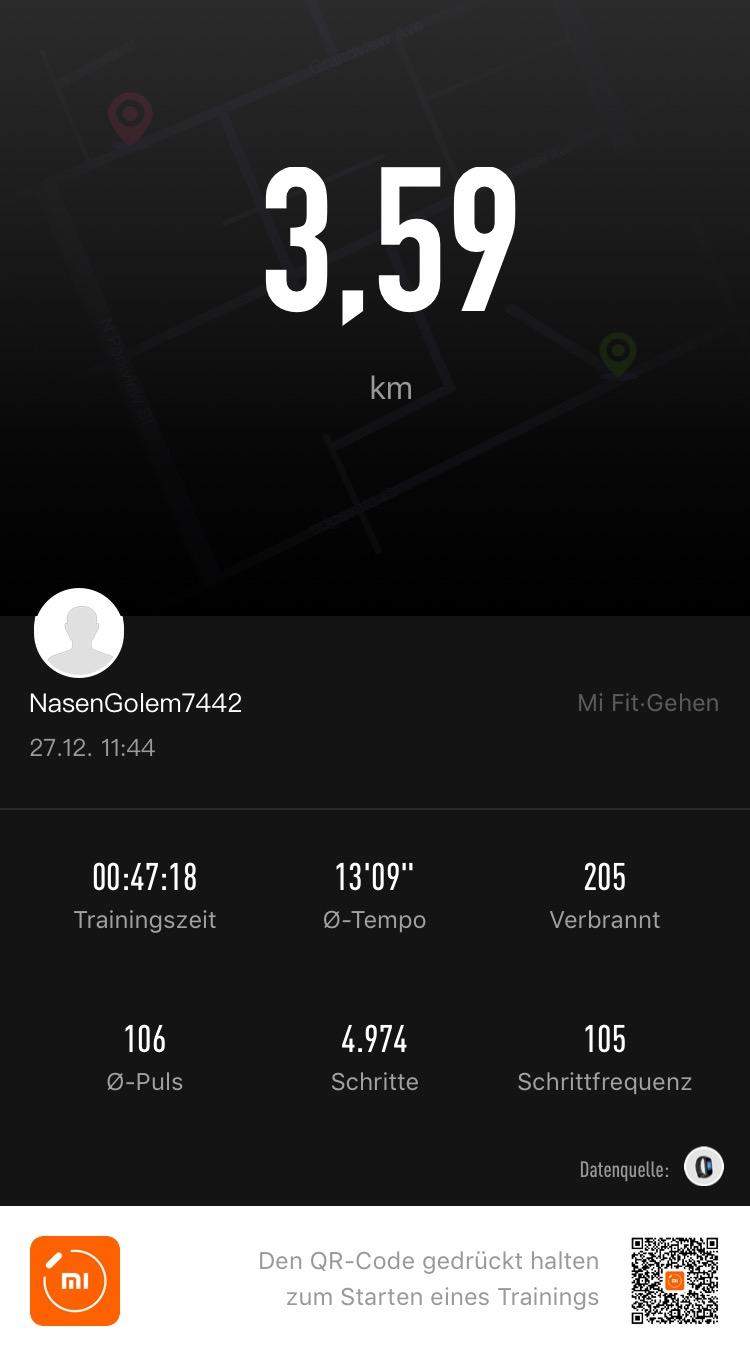Open the Mi Fit·Gehen activity label
The width and height of the screenshot is (750, 1356).
647,703
